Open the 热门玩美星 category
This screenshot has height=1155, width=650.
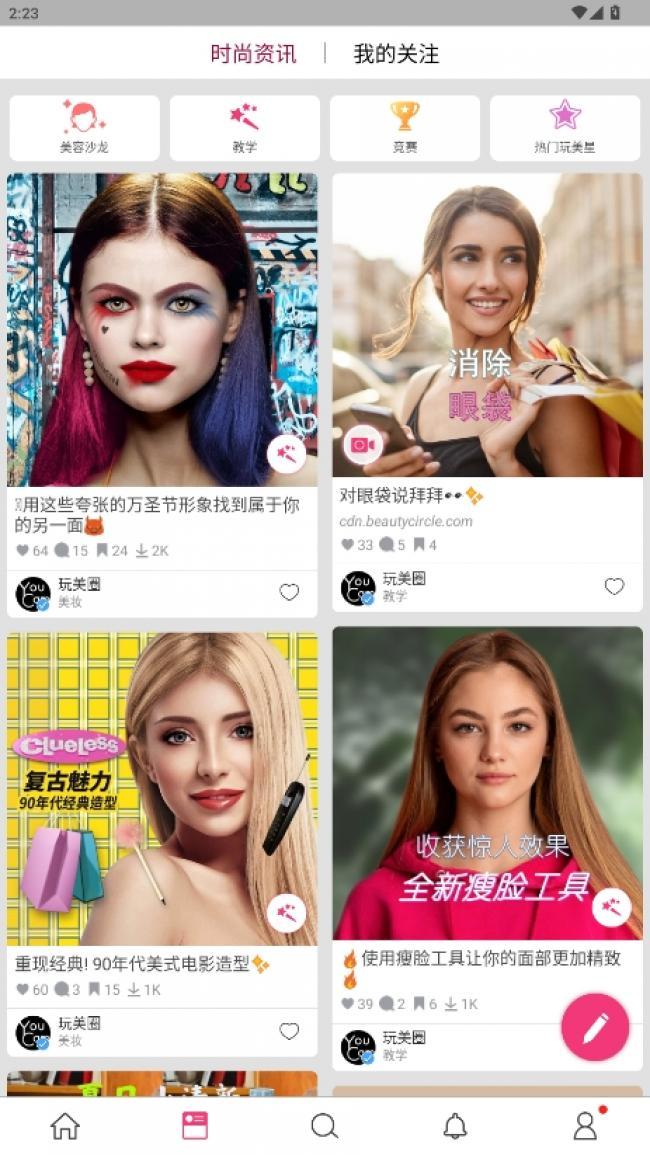[564, 128]
